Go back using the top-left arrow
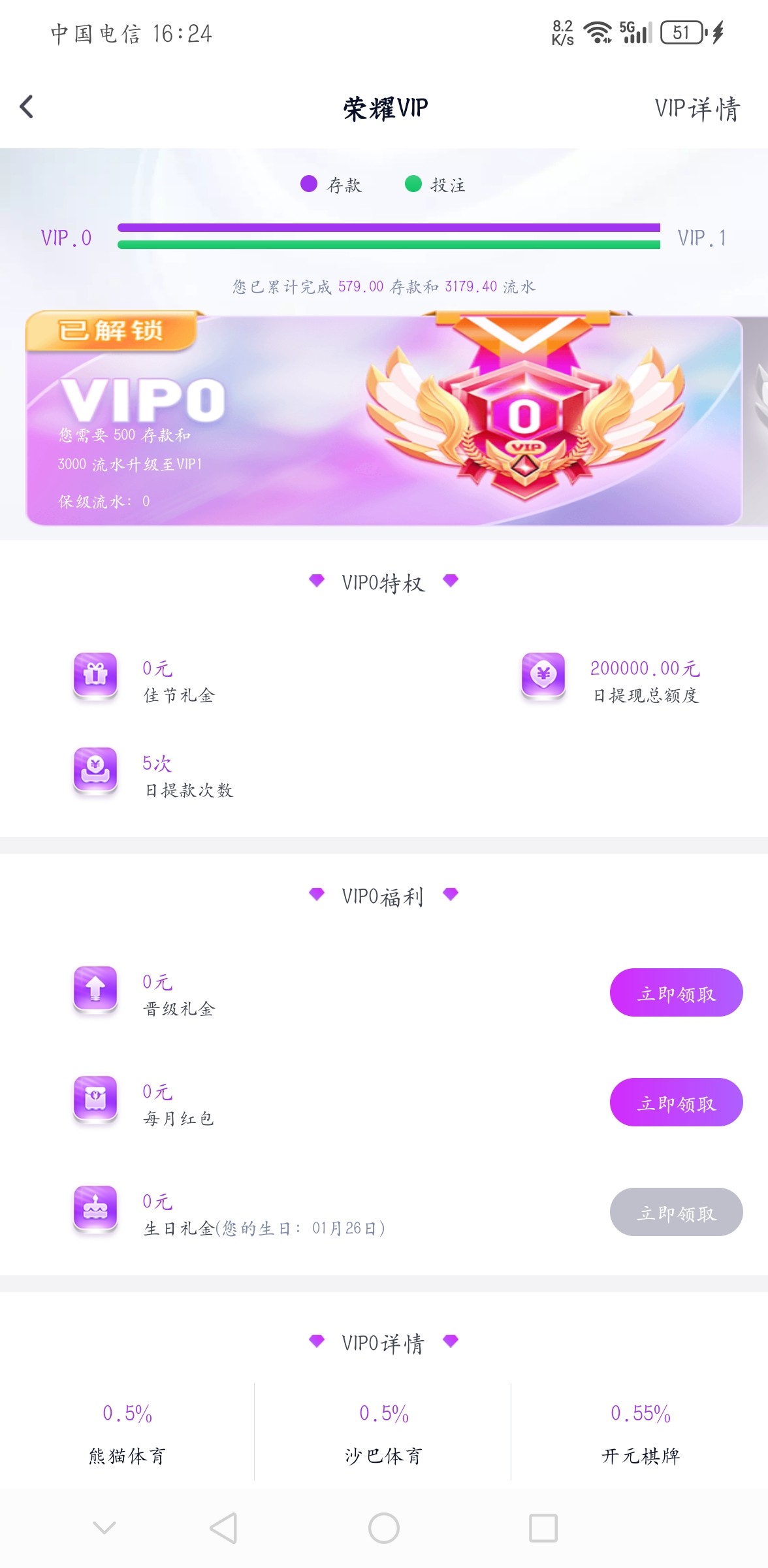This screenshot has height=1568, width=768. (27, 106)
